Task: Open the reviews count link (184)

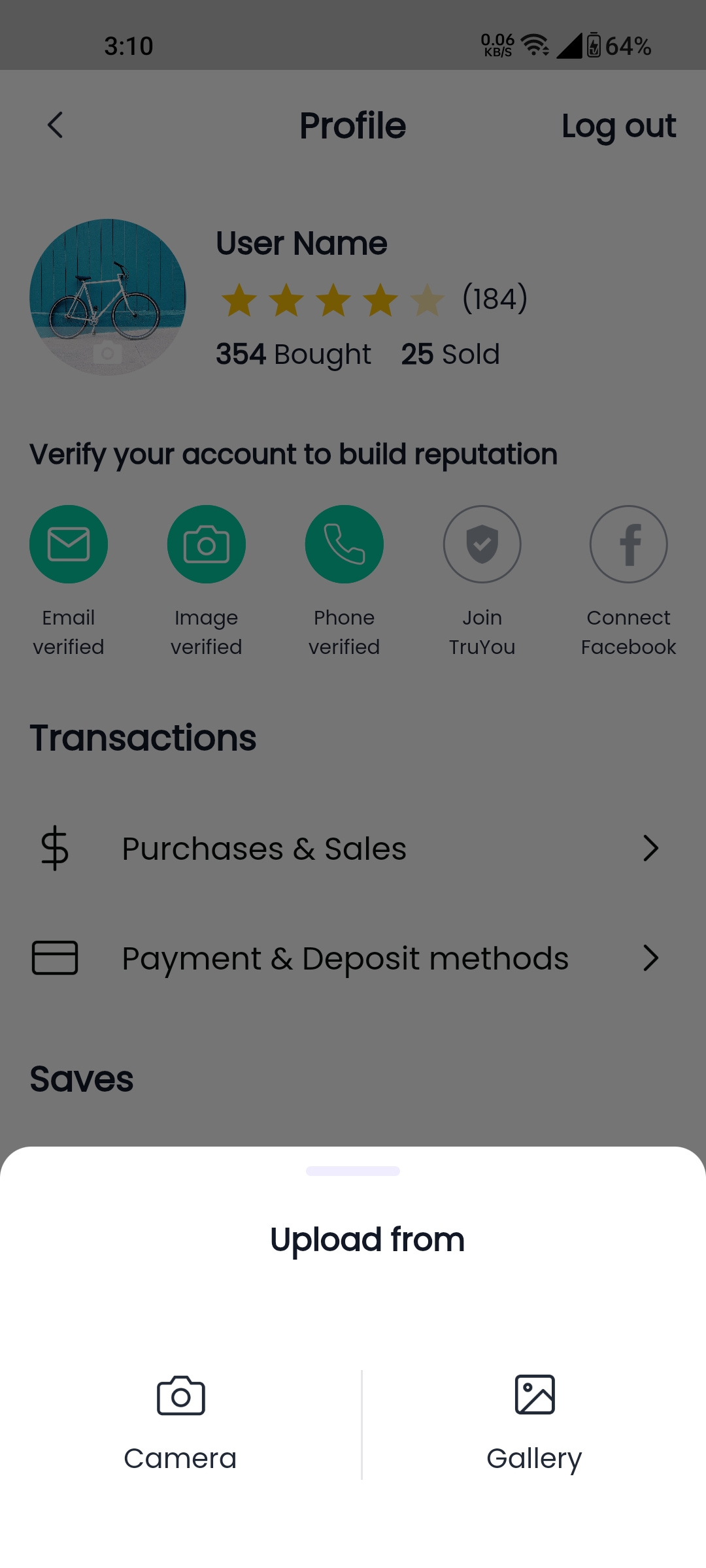Action: pos(494,299)
